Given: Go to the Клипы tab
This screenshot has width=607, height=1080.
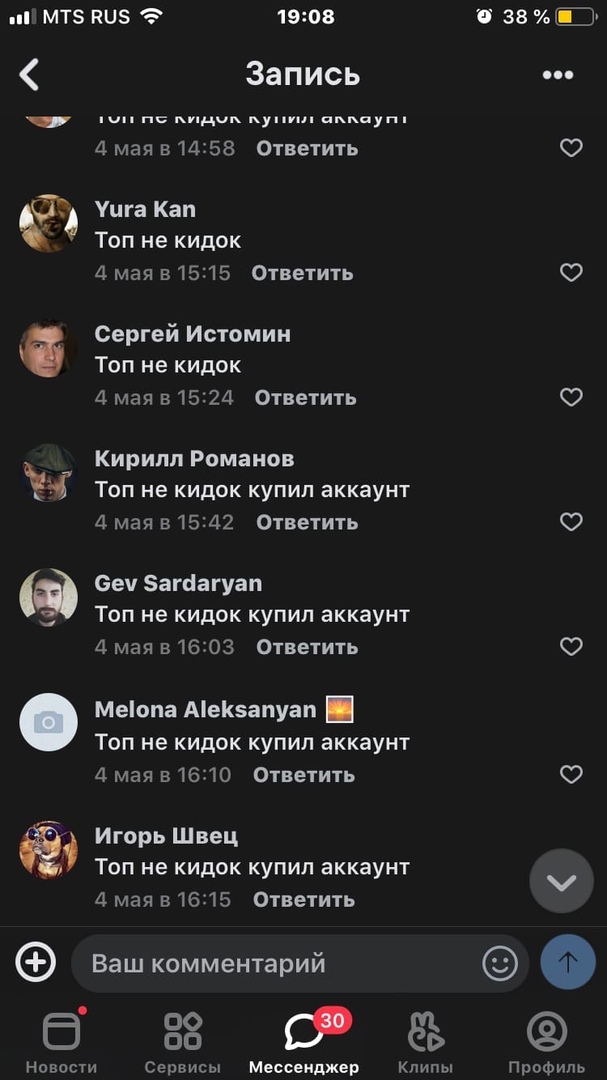Looking at the screenshot, I should click(425, 1042).
